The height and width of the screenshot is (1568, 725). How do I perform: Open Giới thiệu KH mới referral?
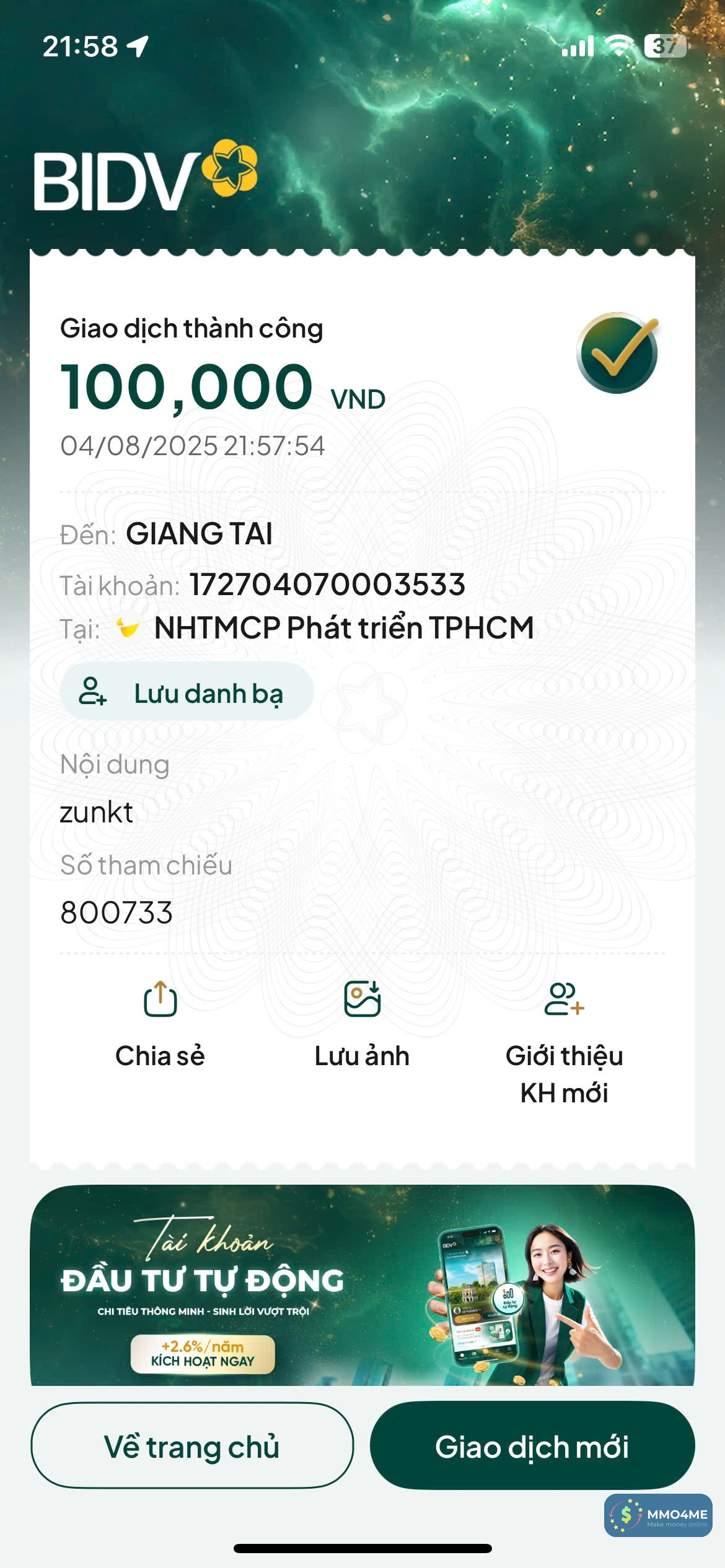coord(564,1040)
